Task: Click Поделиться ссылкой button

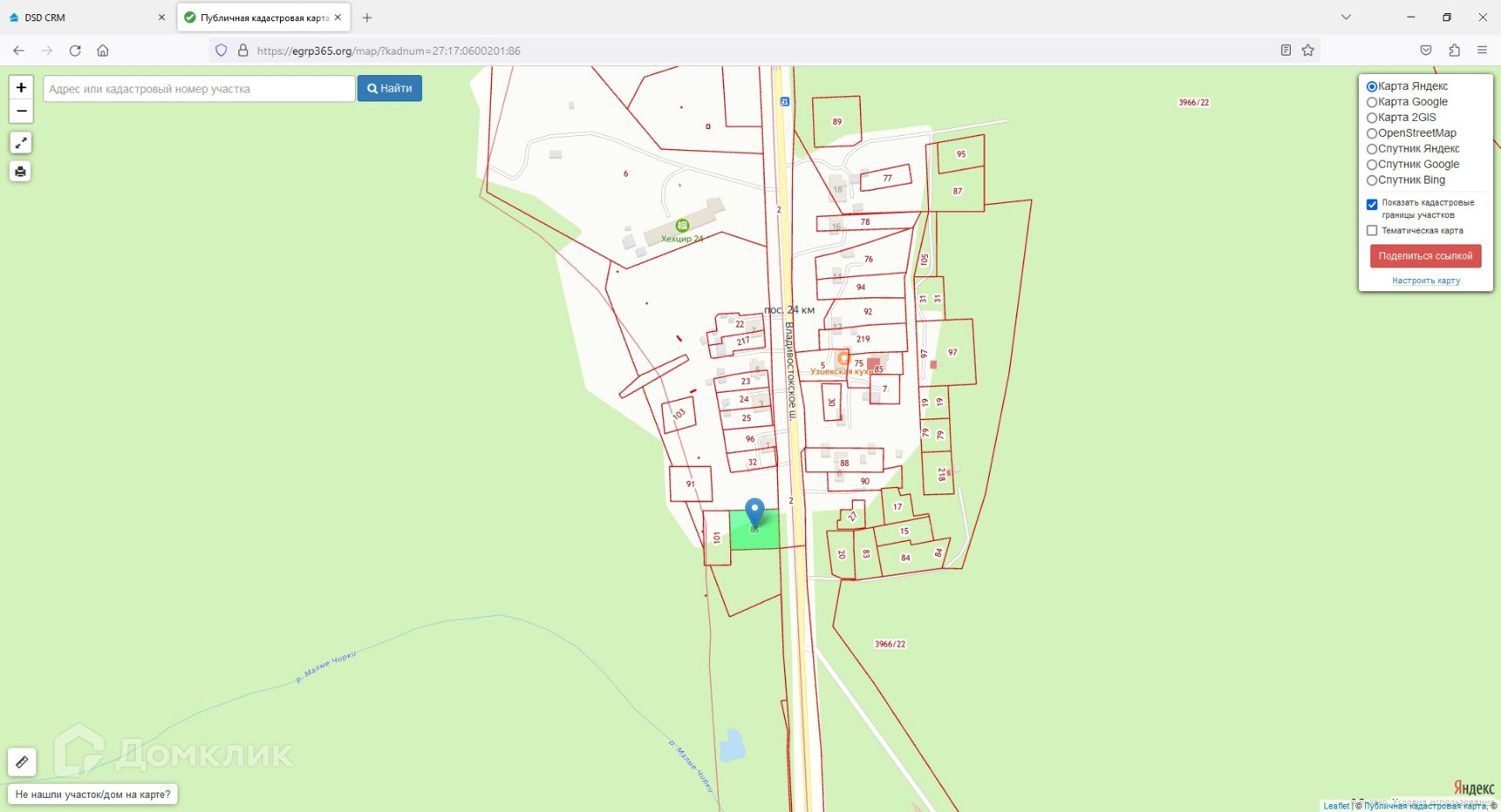Action: pyautogui.click(x=1425, y=256)
